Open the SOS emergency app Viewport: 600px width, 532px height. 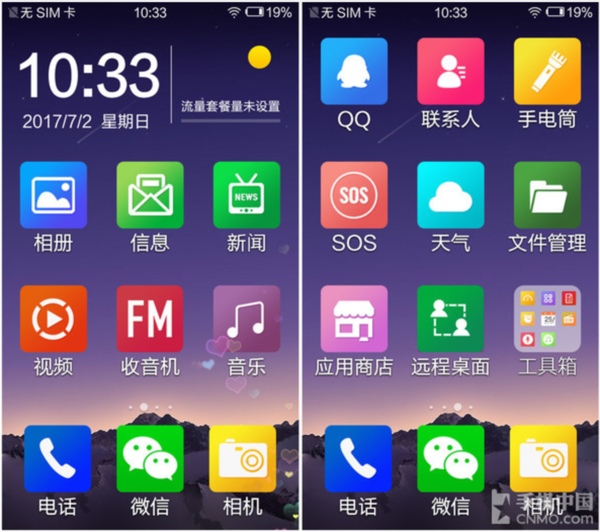(353, 195)
